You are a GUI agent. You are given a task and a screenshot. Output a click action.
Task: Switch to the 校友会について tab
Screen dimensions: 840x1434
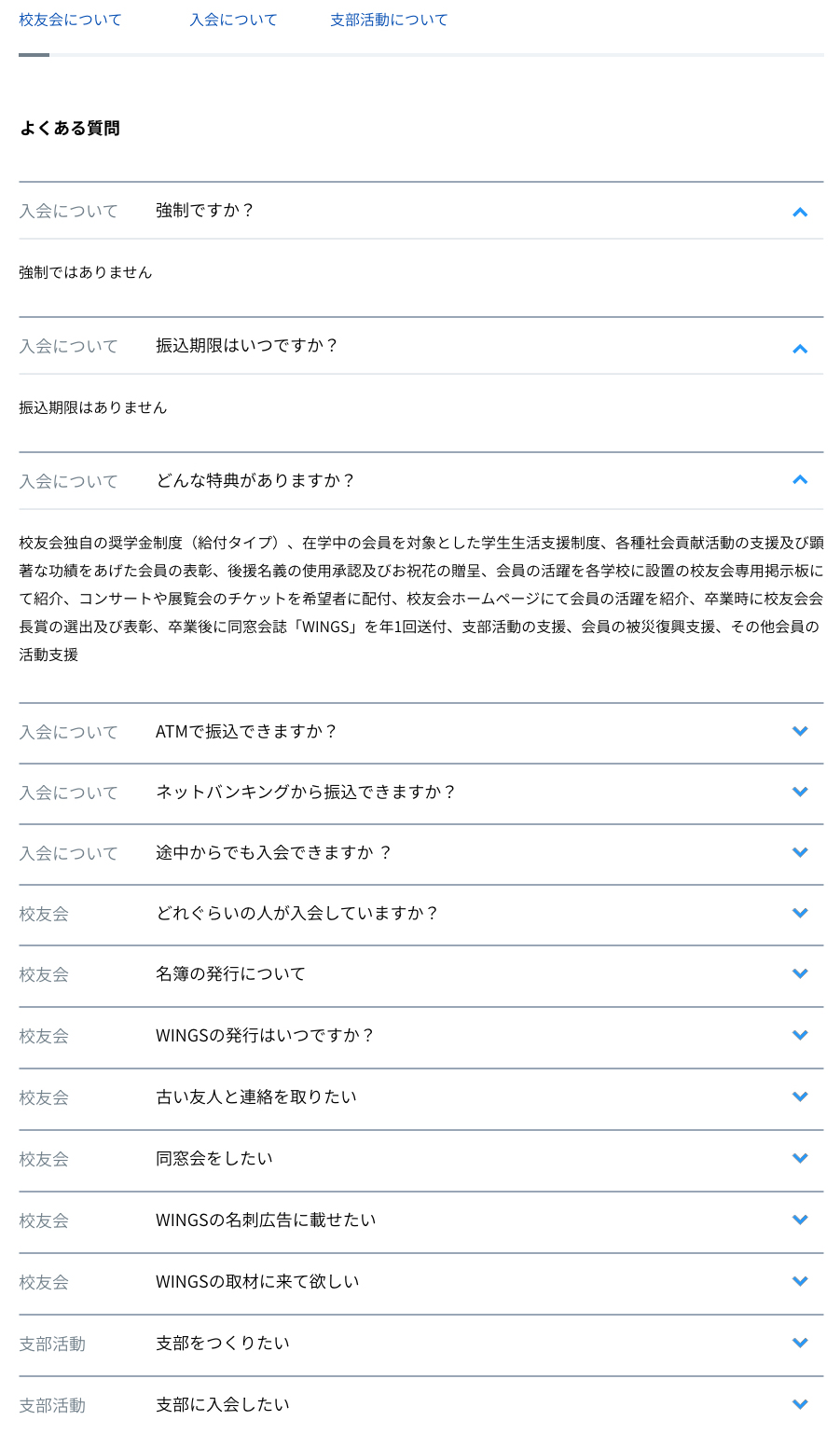(x=70, y=20)
